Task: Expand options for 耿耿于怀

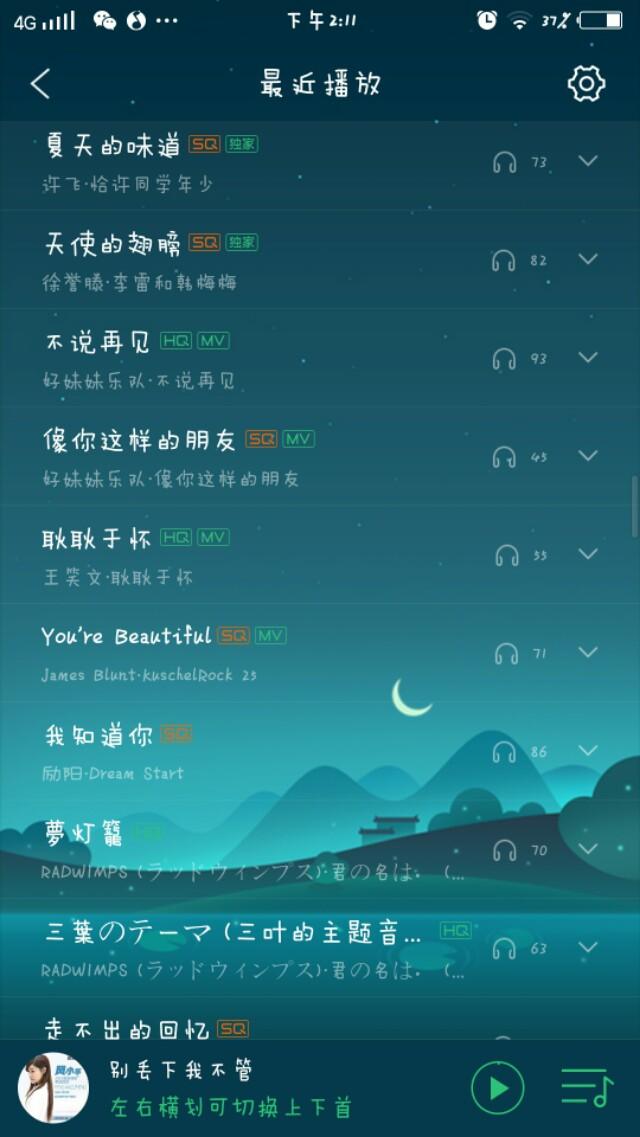Action: point(589,553)
